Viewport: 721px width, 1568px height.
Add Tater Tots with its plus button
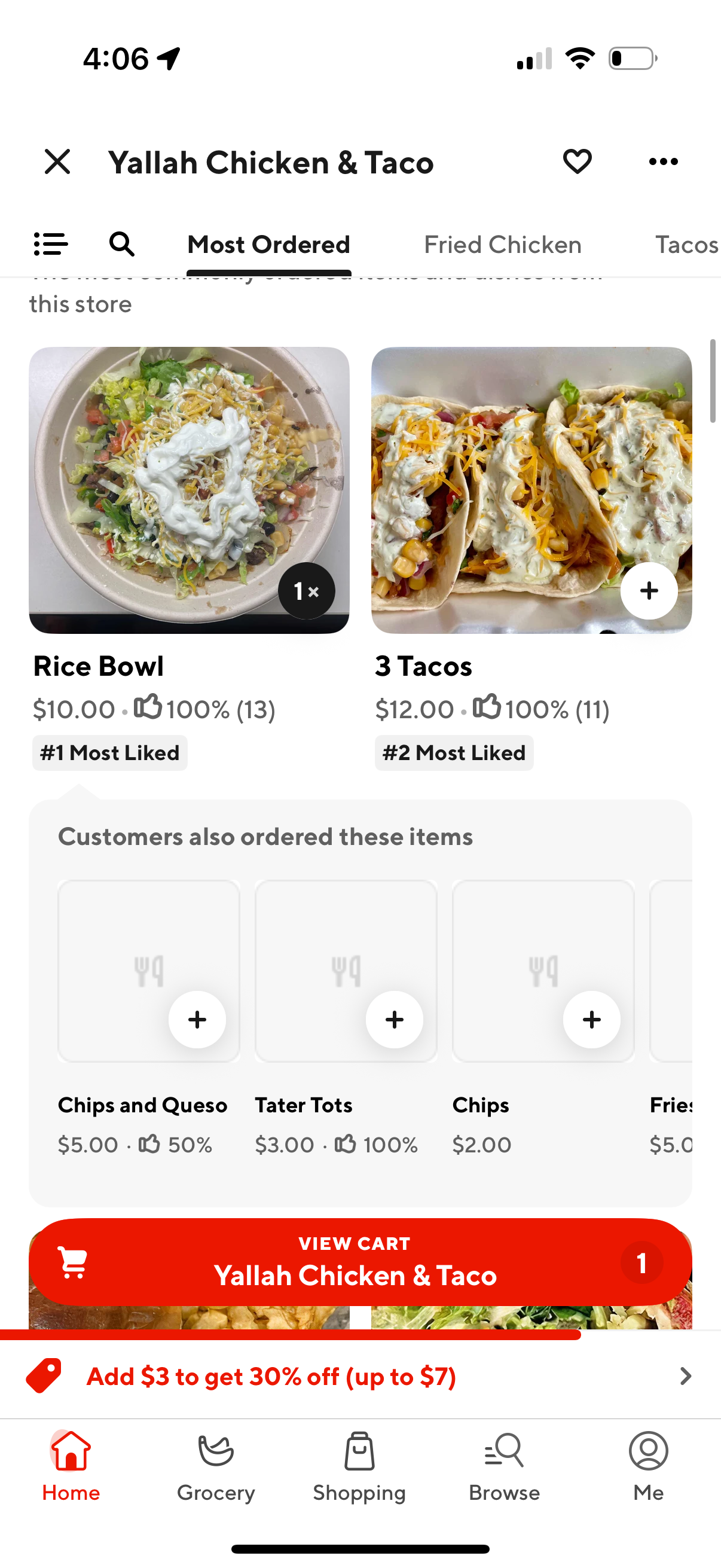(x=394, y=1020)
